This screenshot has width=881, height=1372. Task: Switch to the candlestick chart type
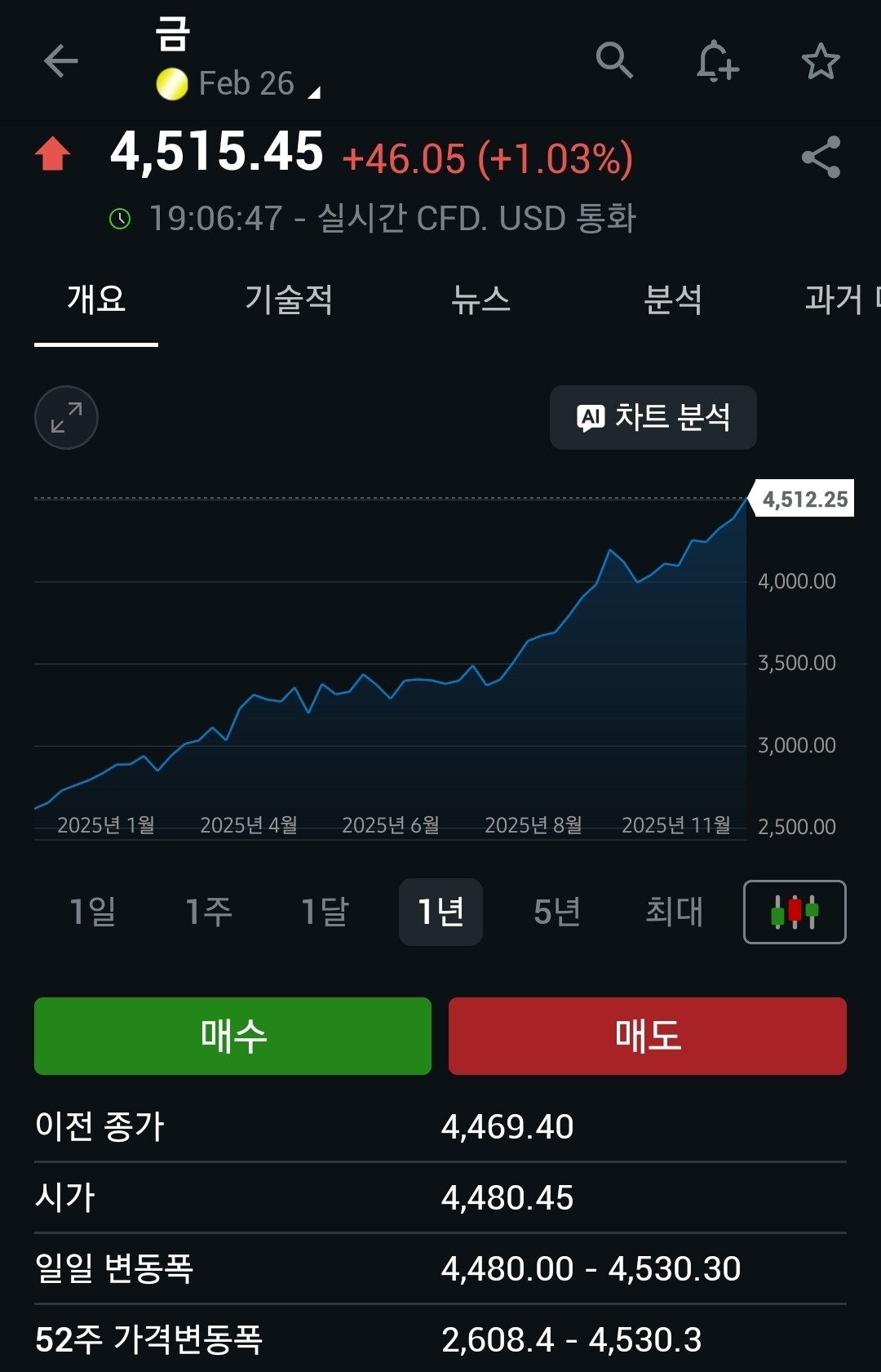pos(795,912)
